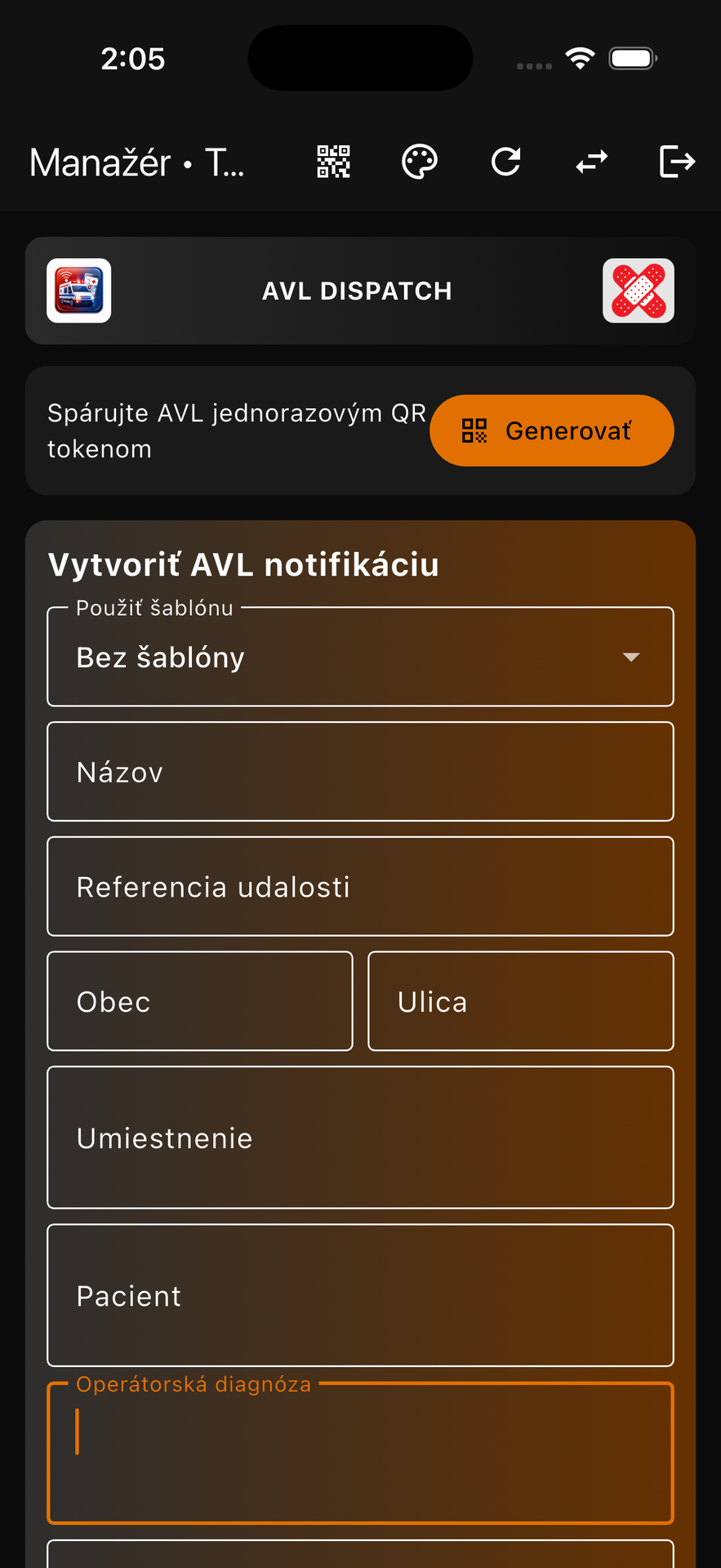Tap the Operátorská diagnóza field
721x1568 pixels.
360,1454
